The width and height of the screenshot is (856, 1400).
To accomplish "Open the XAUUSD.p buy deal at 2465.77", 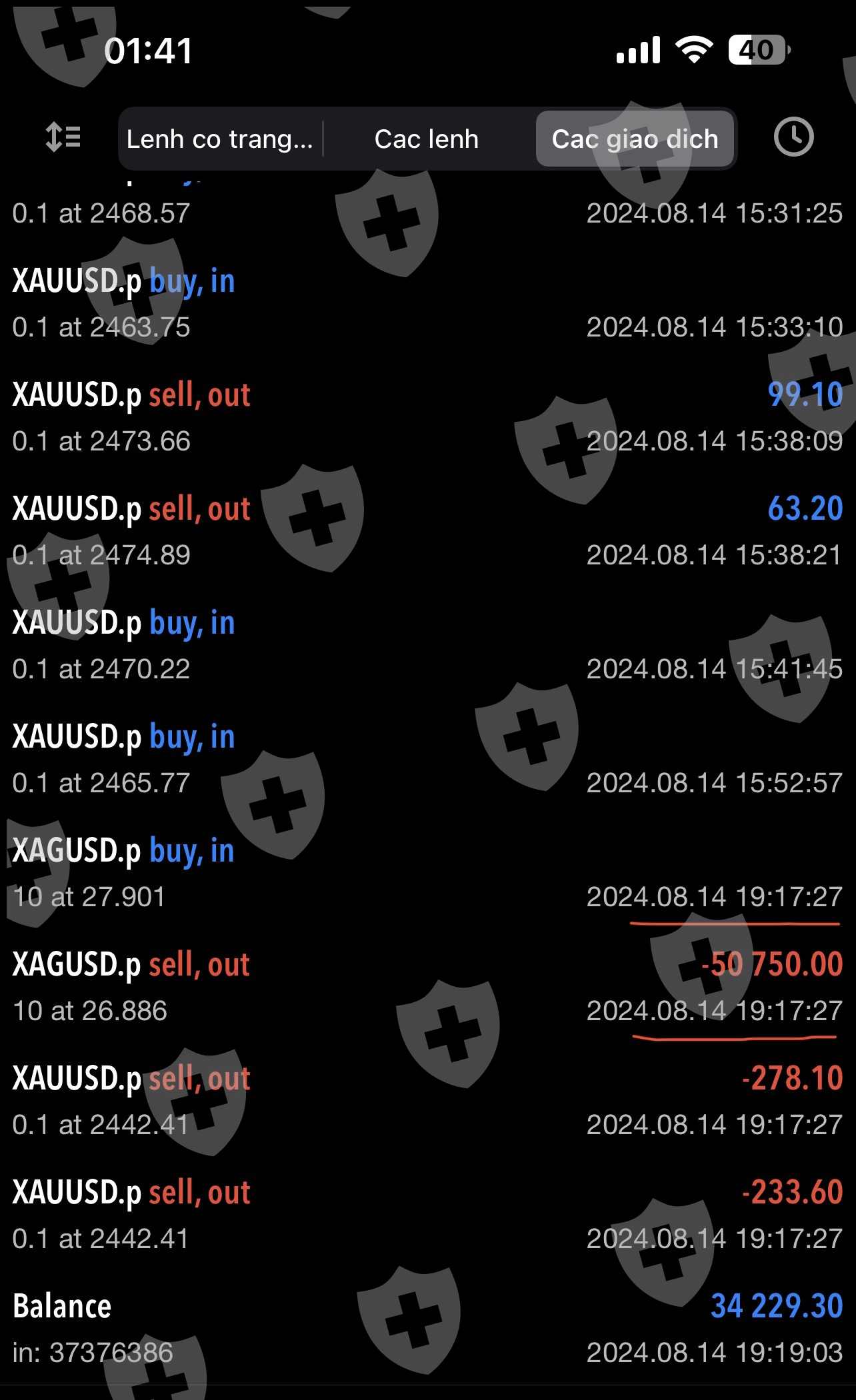I will [x=427, y=760].
